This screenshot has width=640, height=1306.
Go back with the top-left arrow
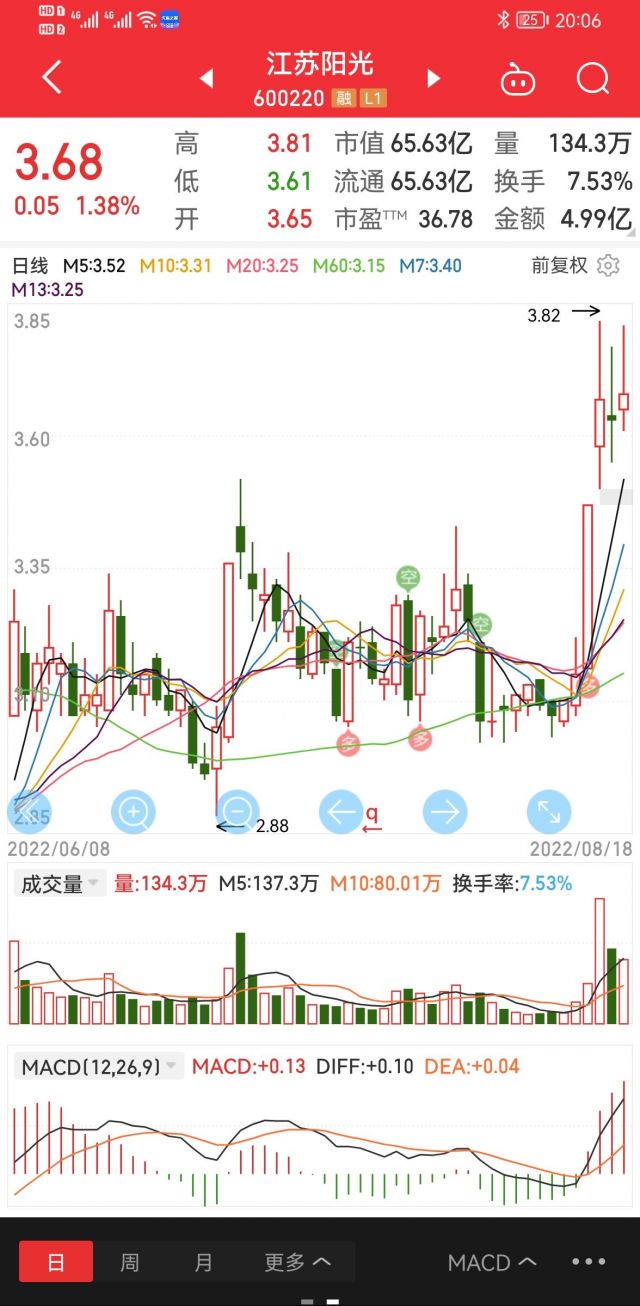coord(52,77)
